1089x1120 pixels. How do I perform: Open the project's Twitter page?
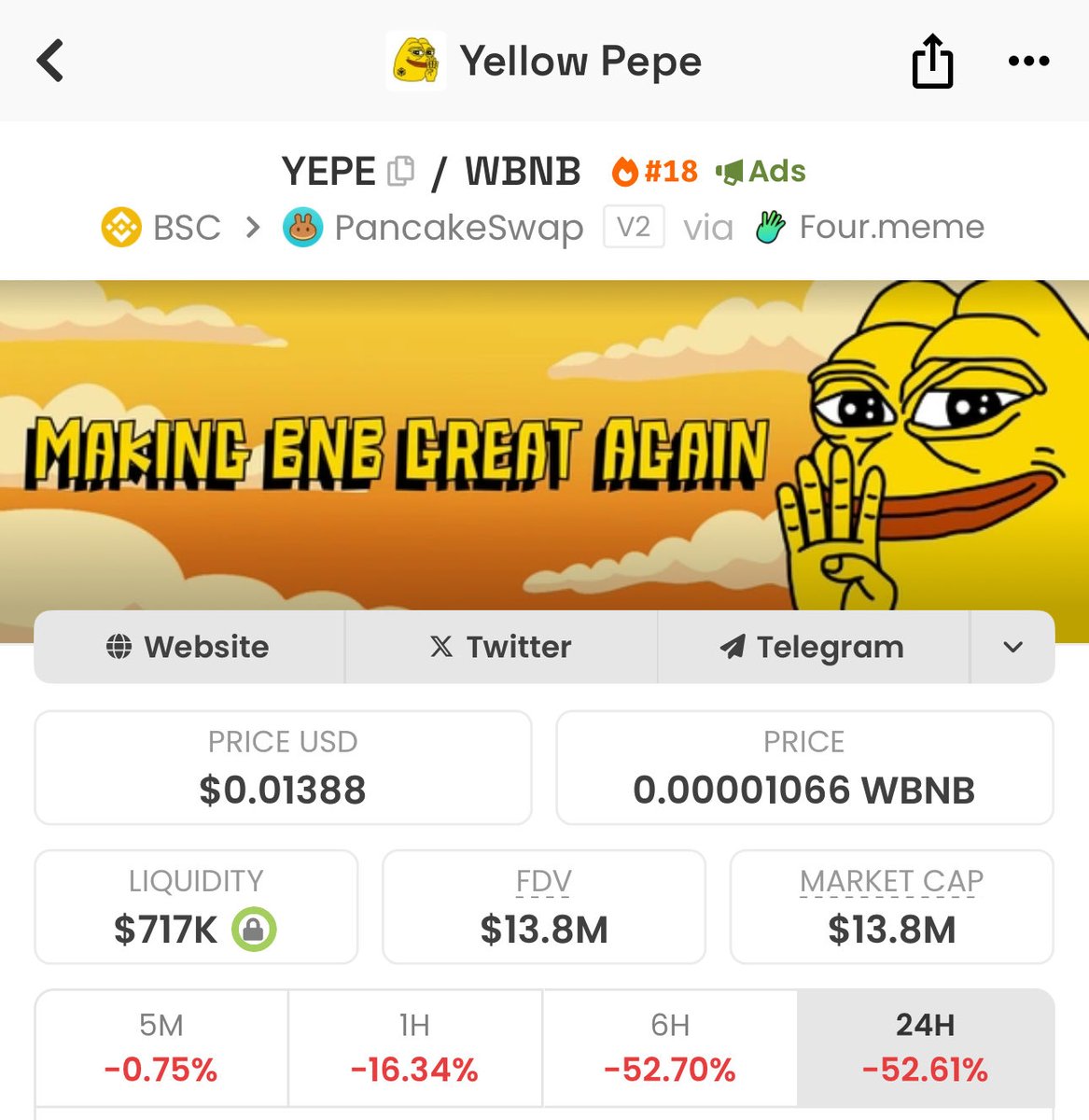[x=501, y=647]
